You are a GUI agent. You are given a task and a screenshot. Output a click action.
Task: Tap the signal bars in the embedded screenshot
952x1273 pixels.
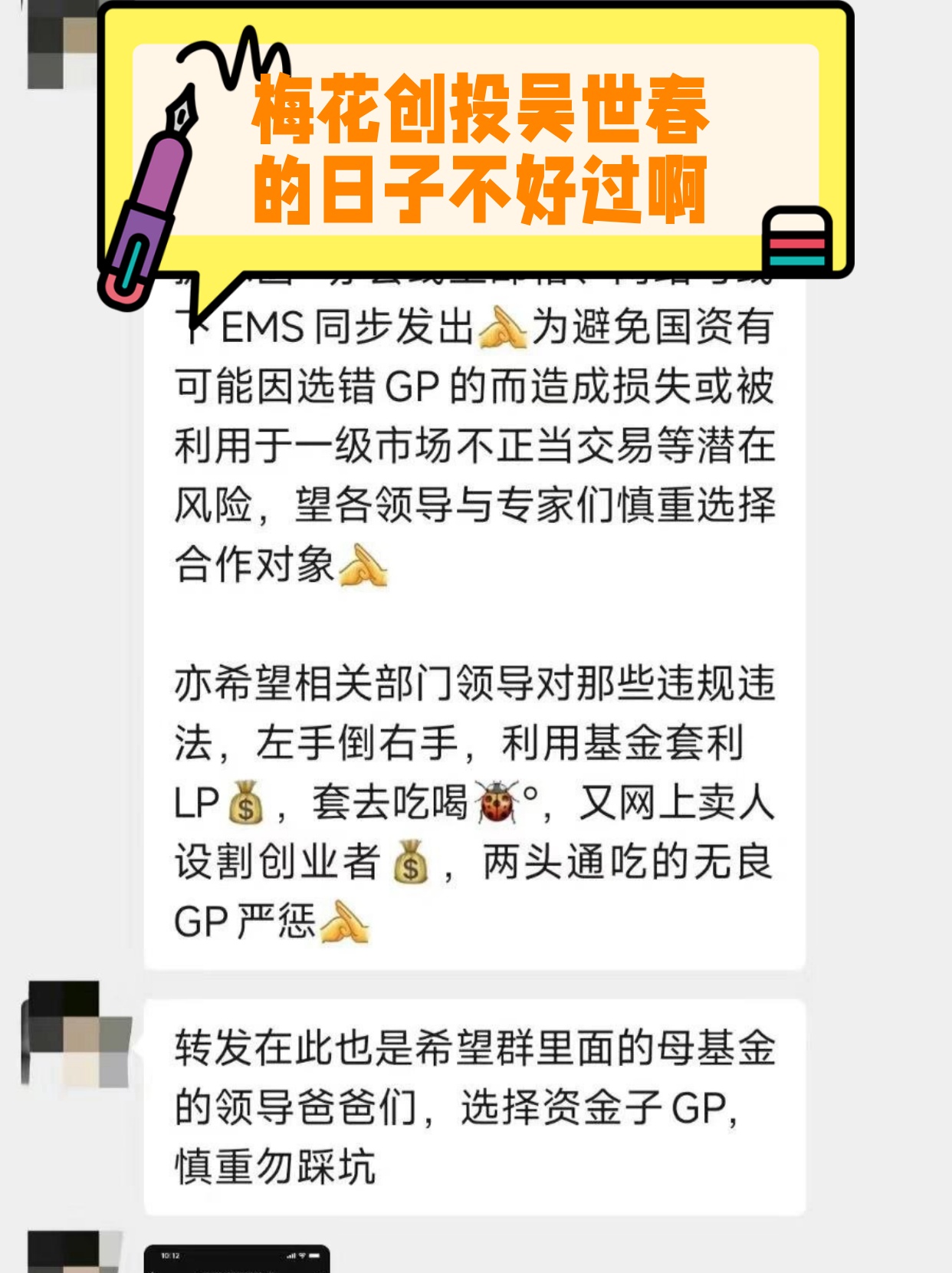291,1255
